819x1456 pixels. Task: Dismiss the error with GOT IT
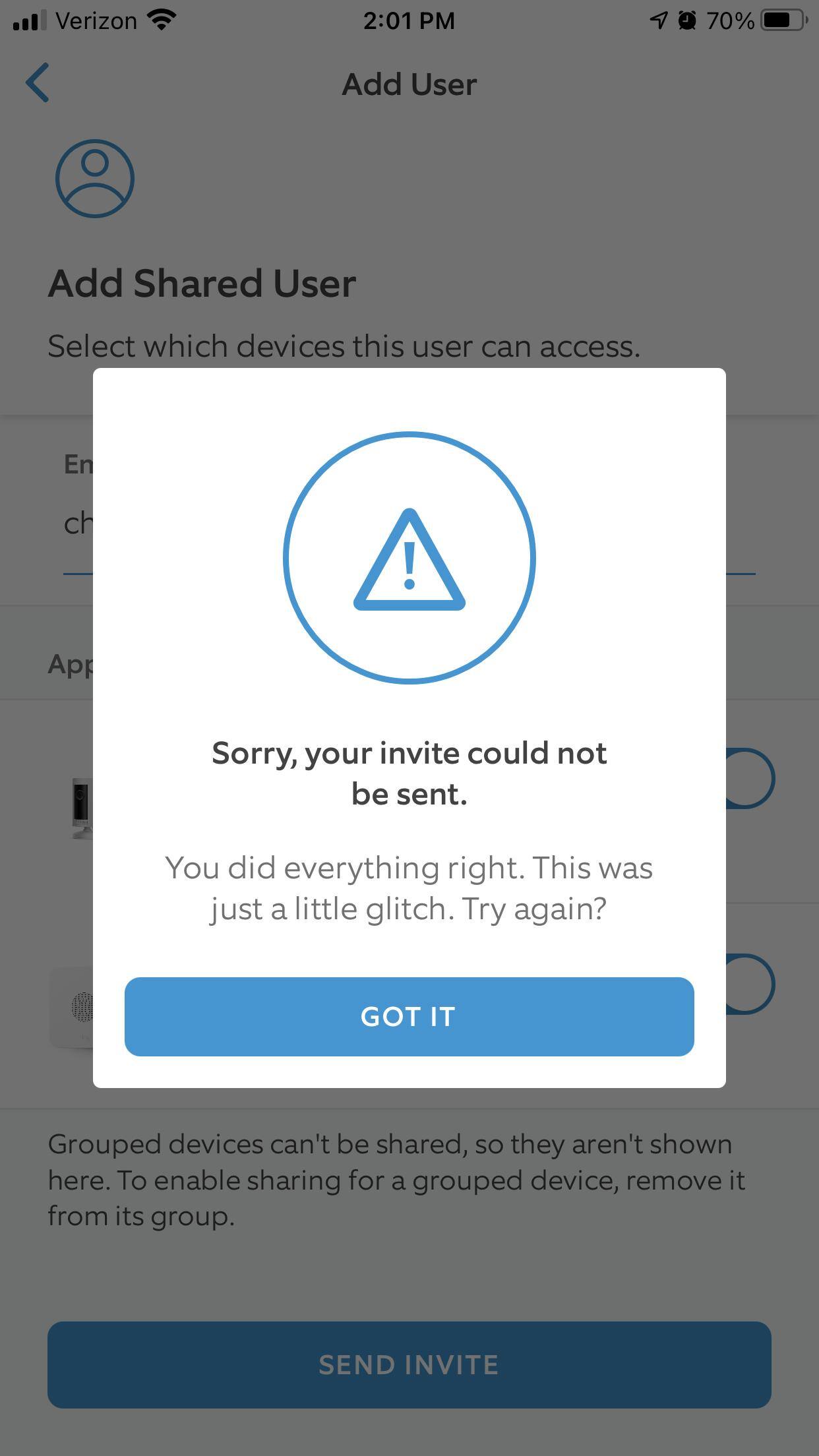(x=409, y=1016)
